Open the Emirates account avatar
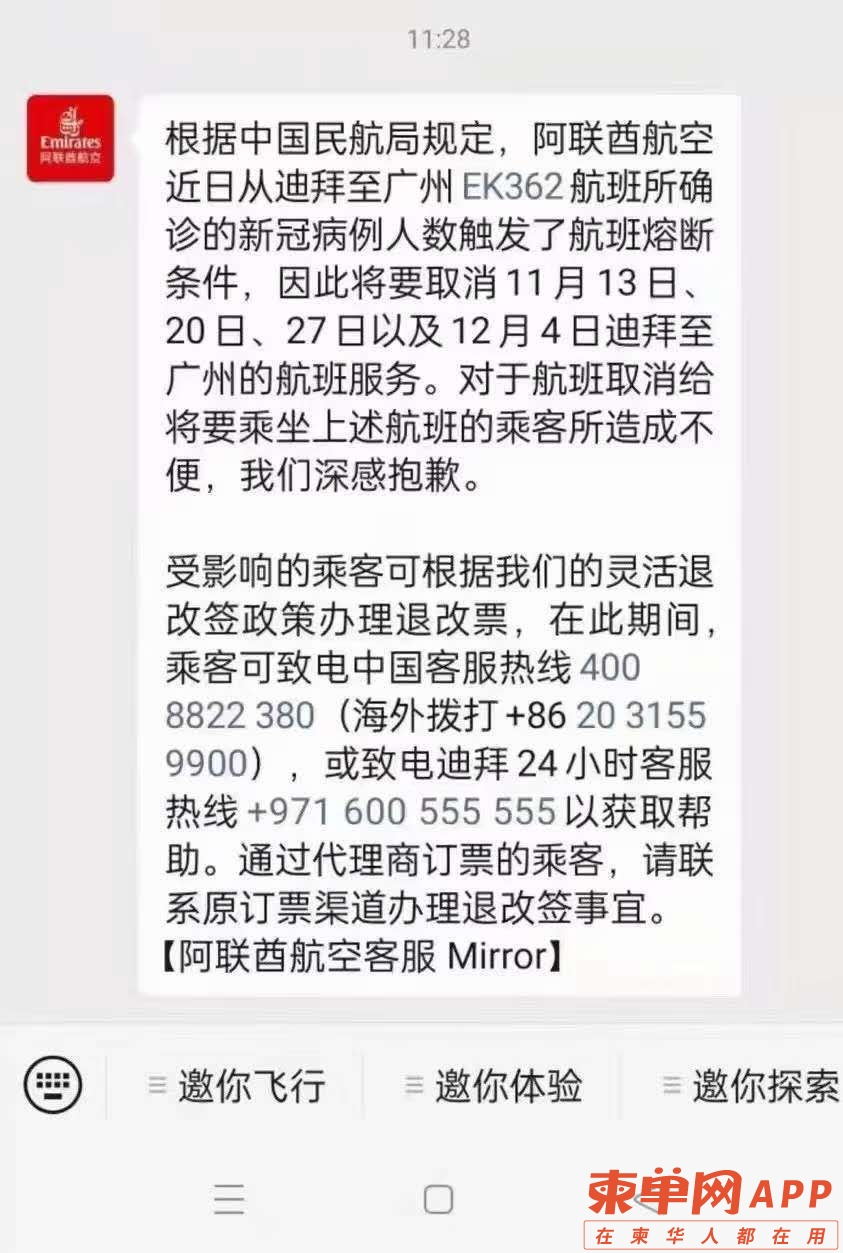The width and height of the screenshot is (843, 1253). click(x=70, y=138)
